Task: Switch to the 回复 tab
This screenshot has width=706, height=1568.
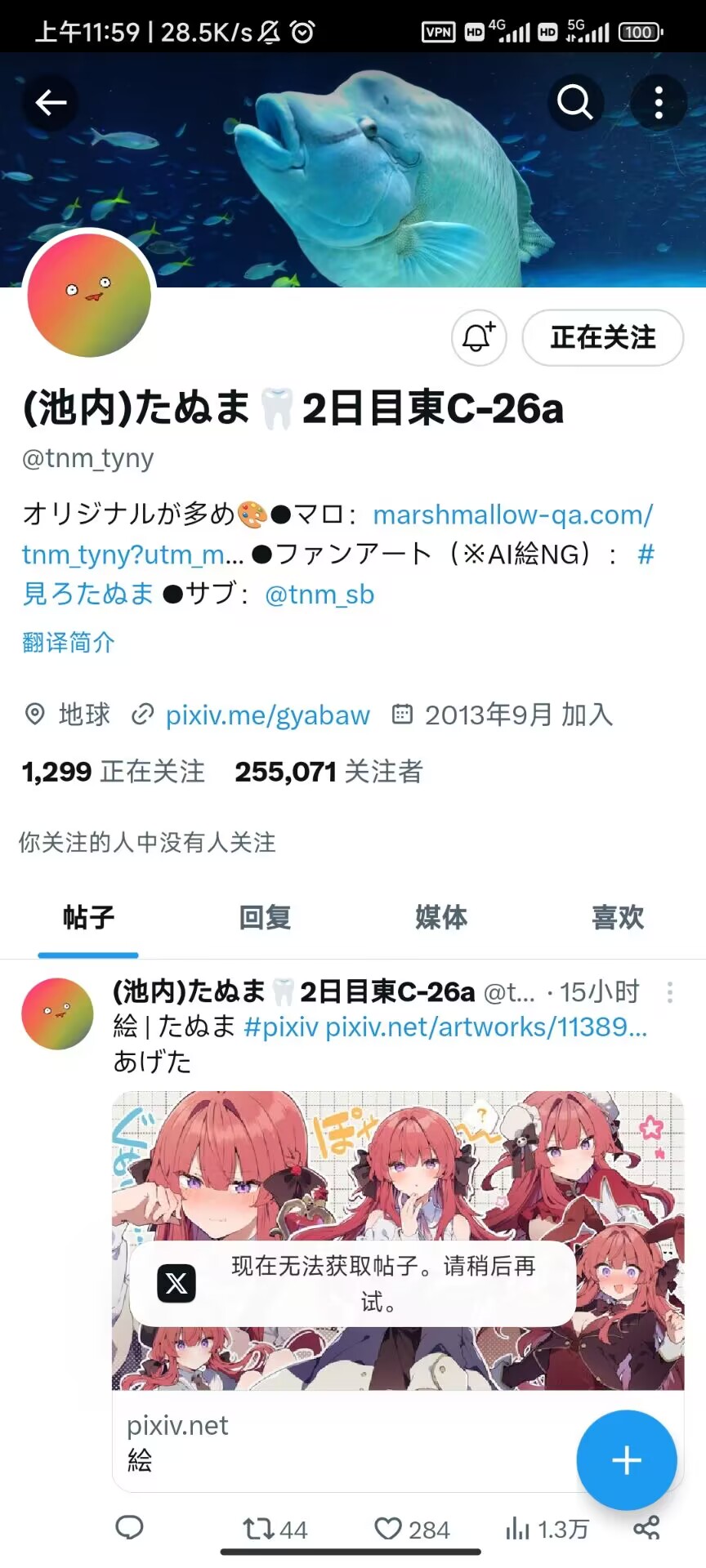Action: click(265, 918)
